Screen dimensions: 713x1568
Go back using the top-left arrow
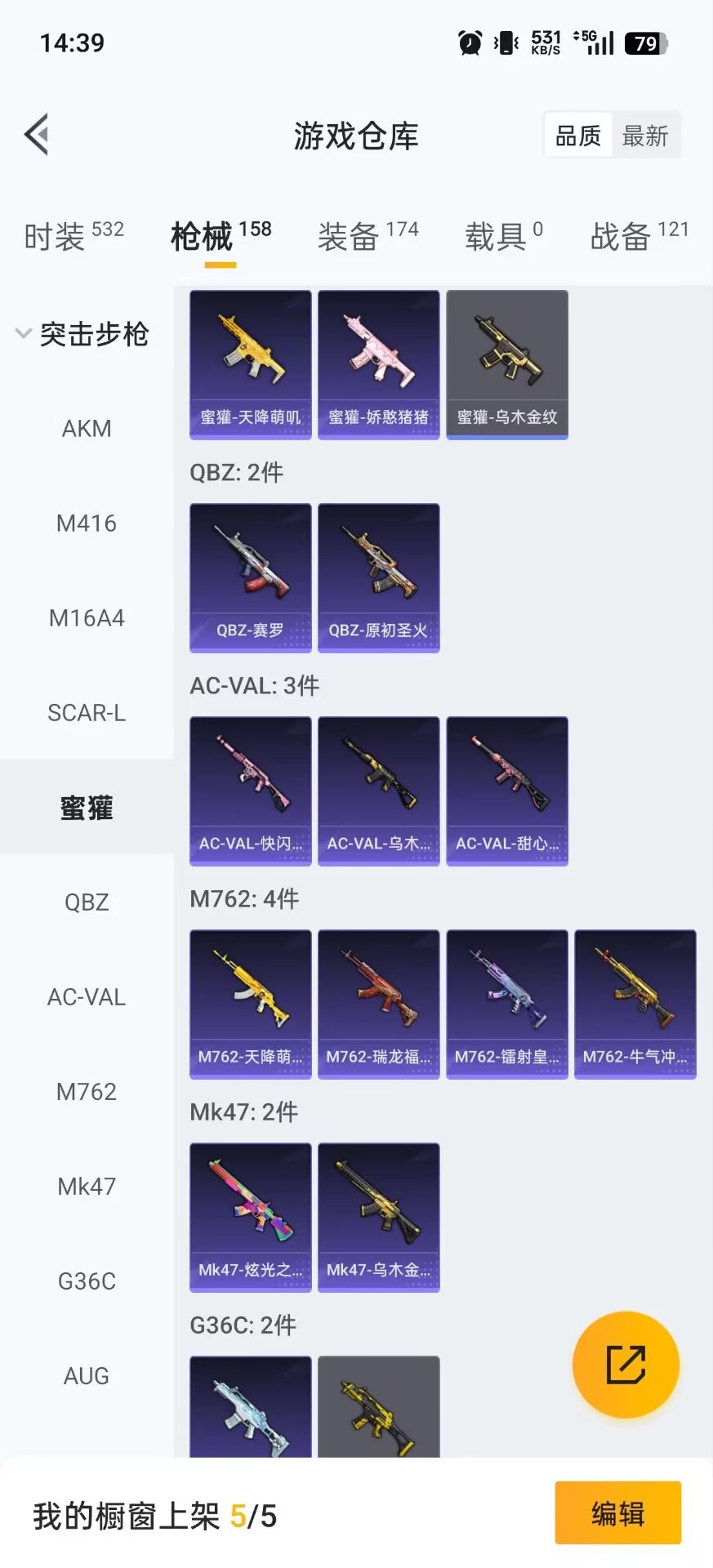tap(37, 135)
